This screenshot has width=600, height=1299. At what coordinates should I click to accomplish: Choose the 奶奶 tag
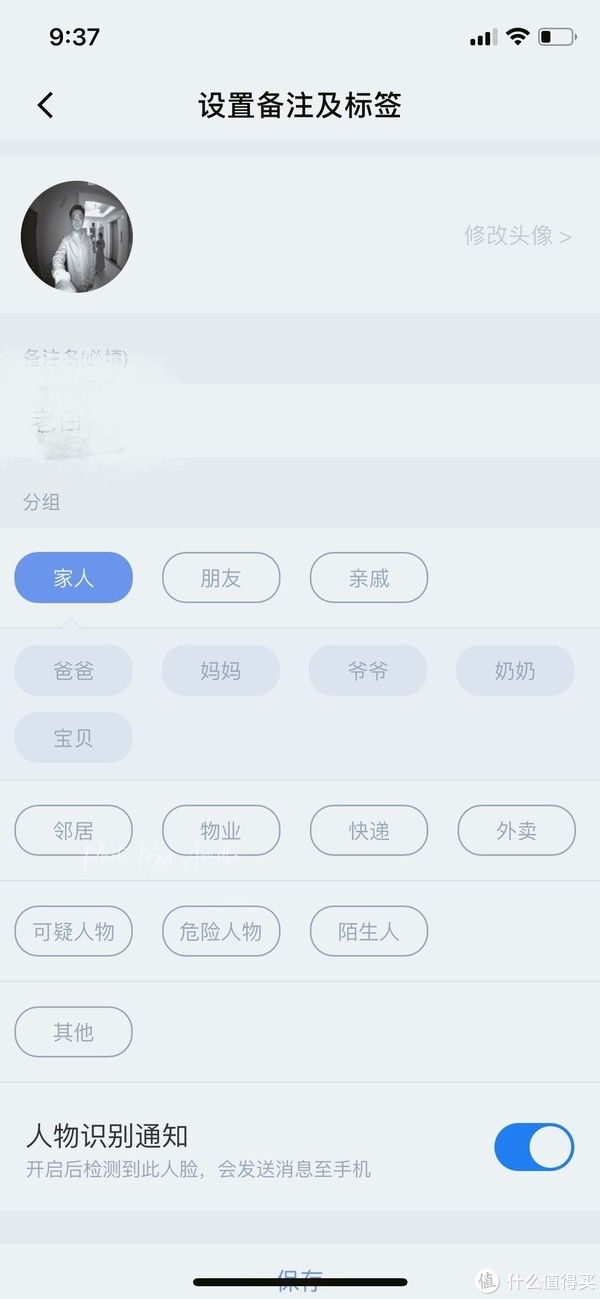pos(515,671)
